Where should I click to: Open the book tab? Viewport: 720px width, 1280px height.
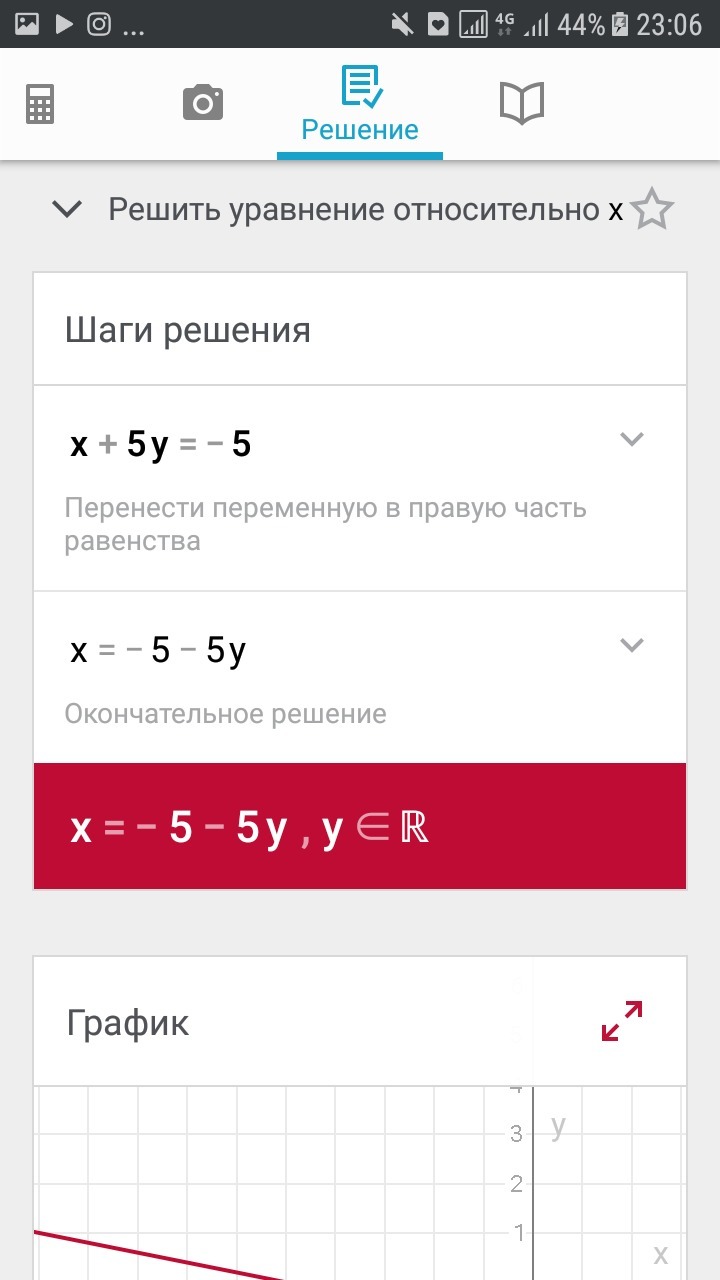(521, 103)
